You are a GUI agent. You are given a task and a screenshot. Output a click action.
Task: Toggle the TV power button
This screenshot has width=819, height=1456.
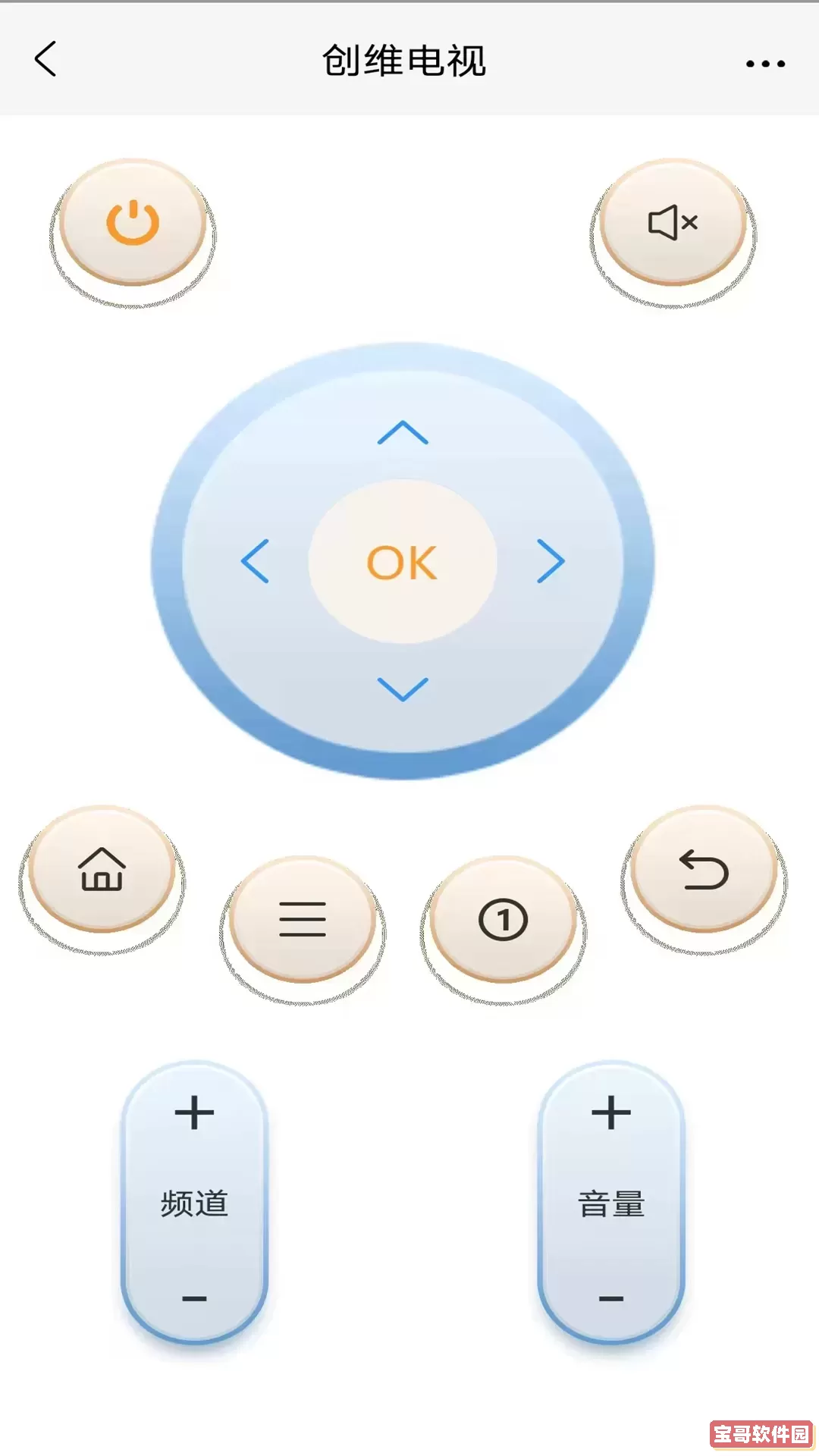(133, 223)
